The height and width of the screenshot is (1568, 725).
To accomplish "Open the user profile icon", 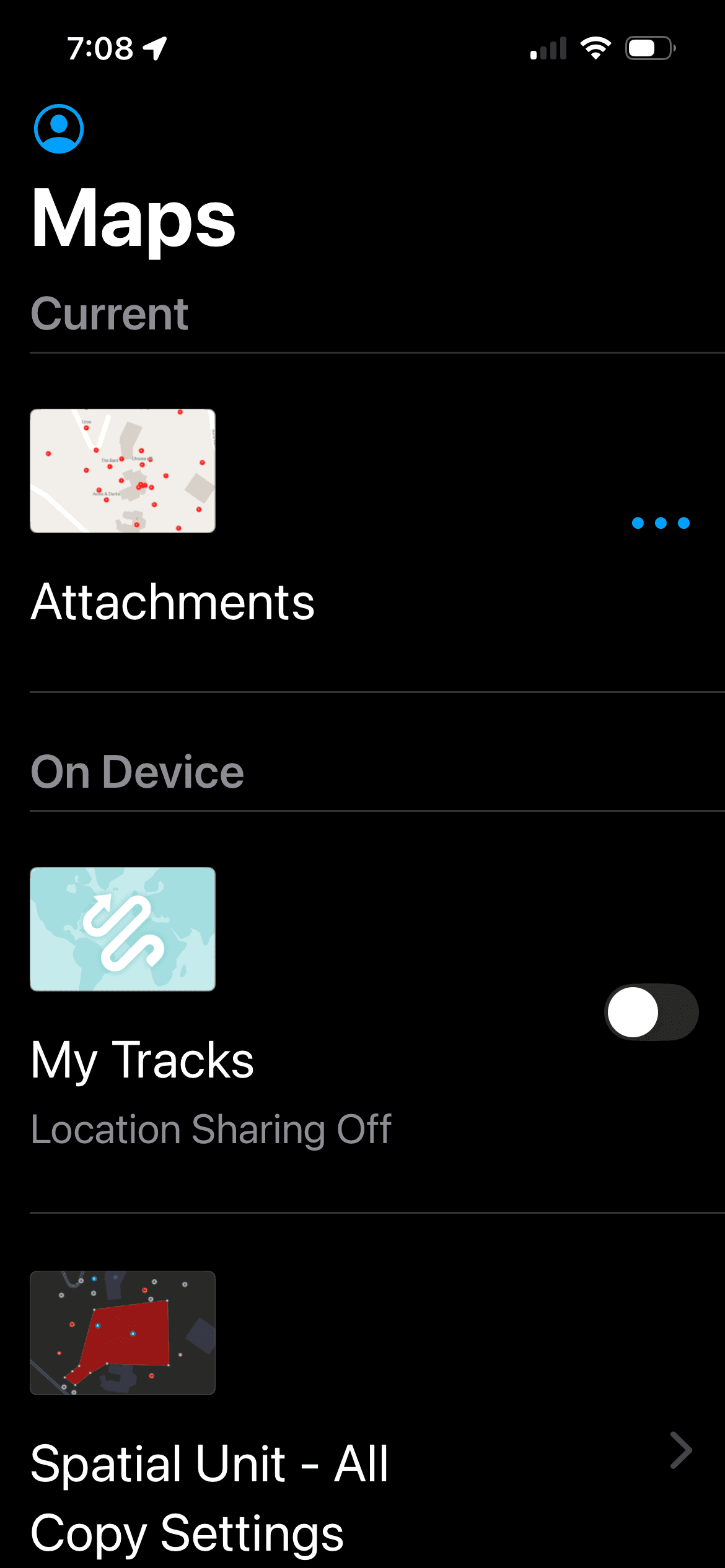I will click(x=59, y=129).
